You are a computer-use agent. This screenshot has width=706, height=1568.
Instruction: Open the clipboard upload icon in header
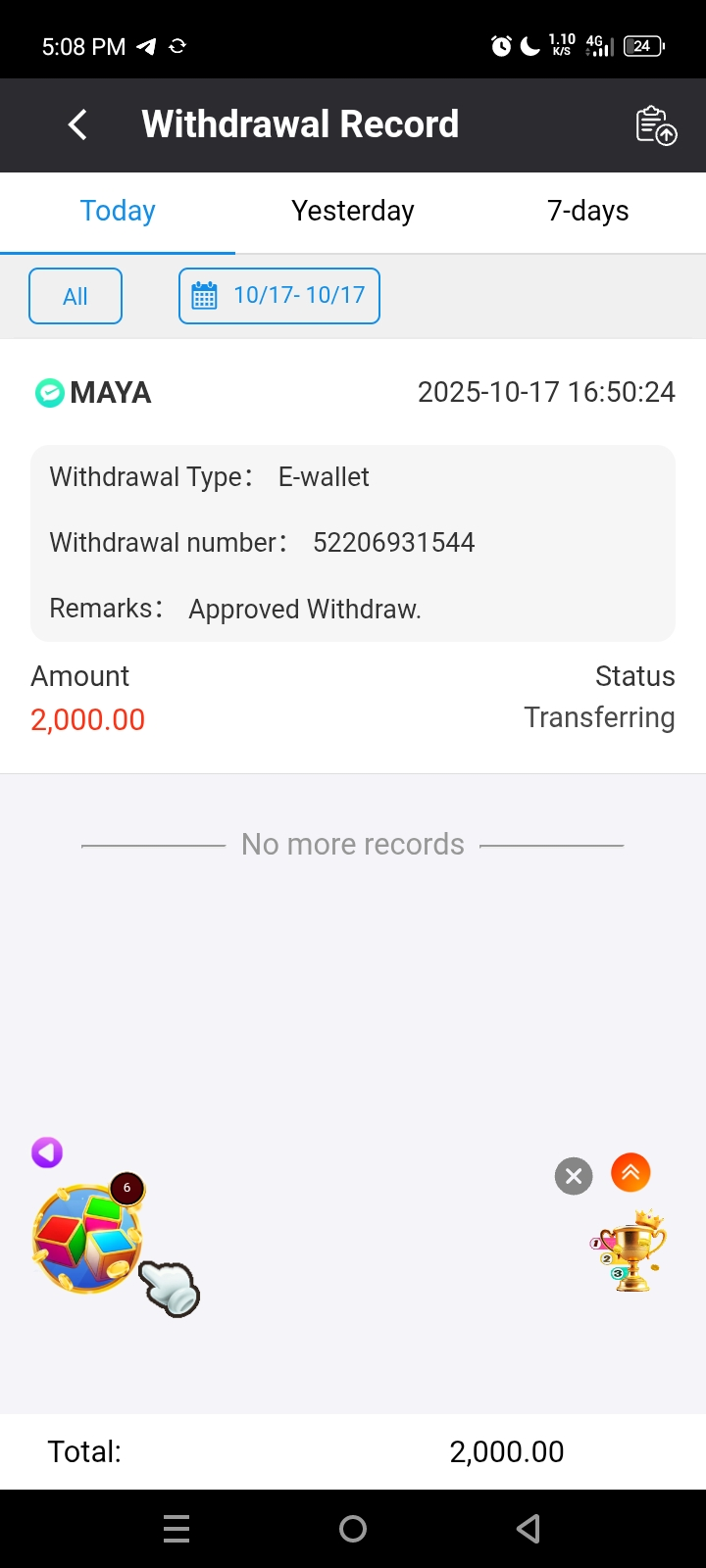pyautogui.click(x=656, y=124)
